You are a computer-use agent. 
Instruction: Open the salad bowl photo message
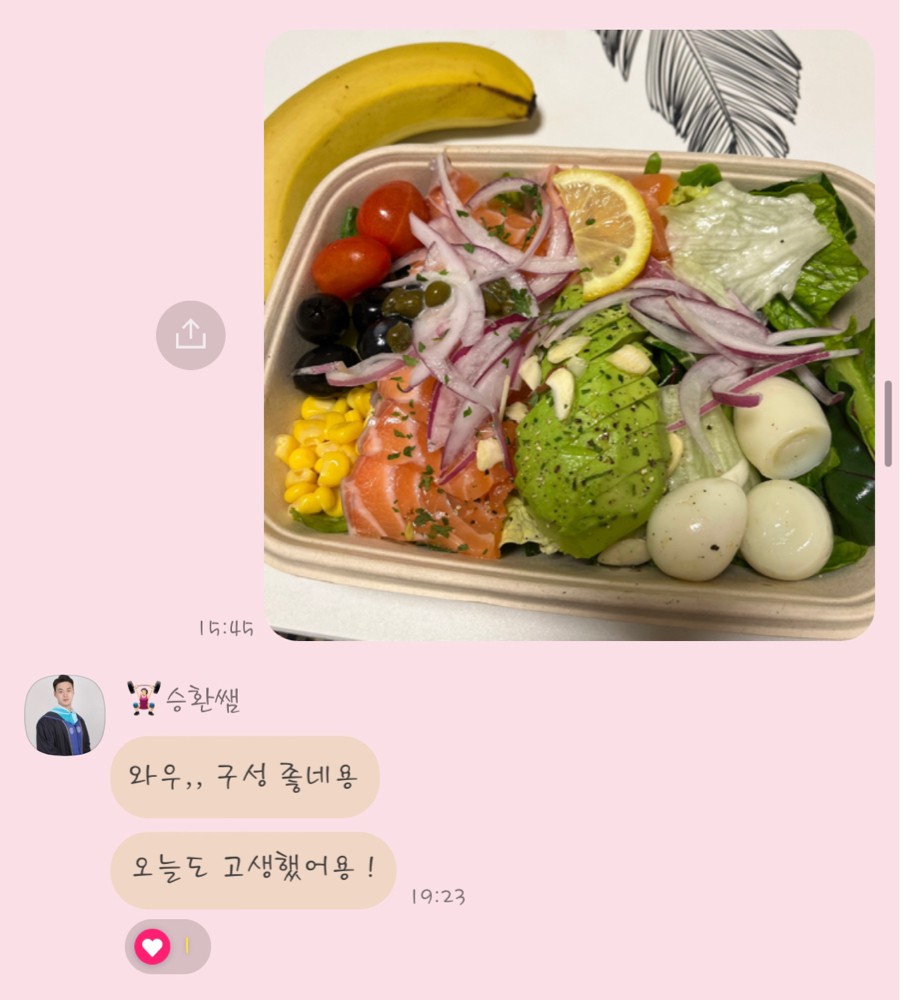point(568,335)
